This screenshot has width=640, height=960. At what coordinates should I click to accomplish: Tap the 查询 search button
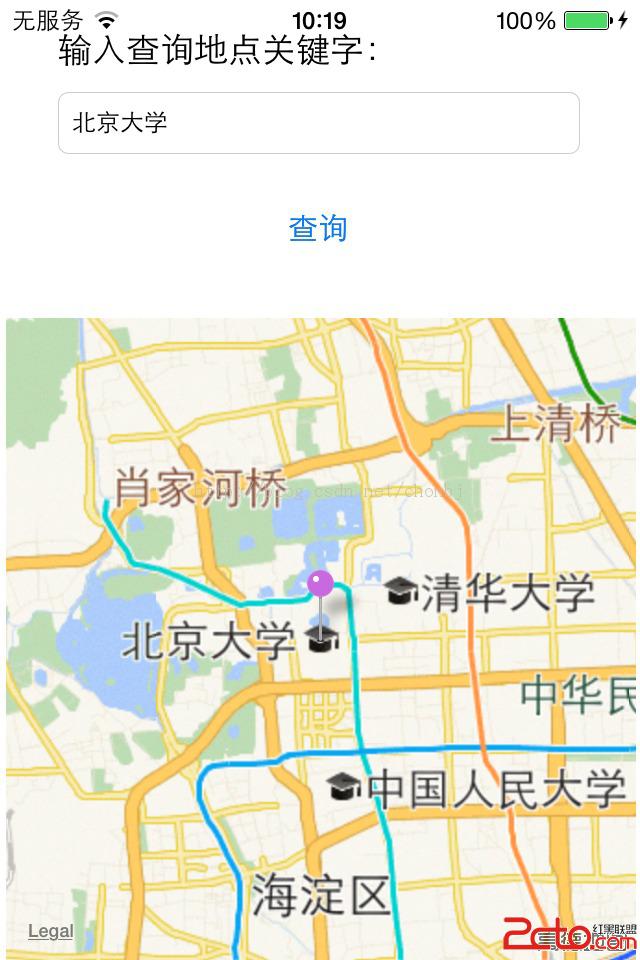pyautogui.click(x=318, y=229)
